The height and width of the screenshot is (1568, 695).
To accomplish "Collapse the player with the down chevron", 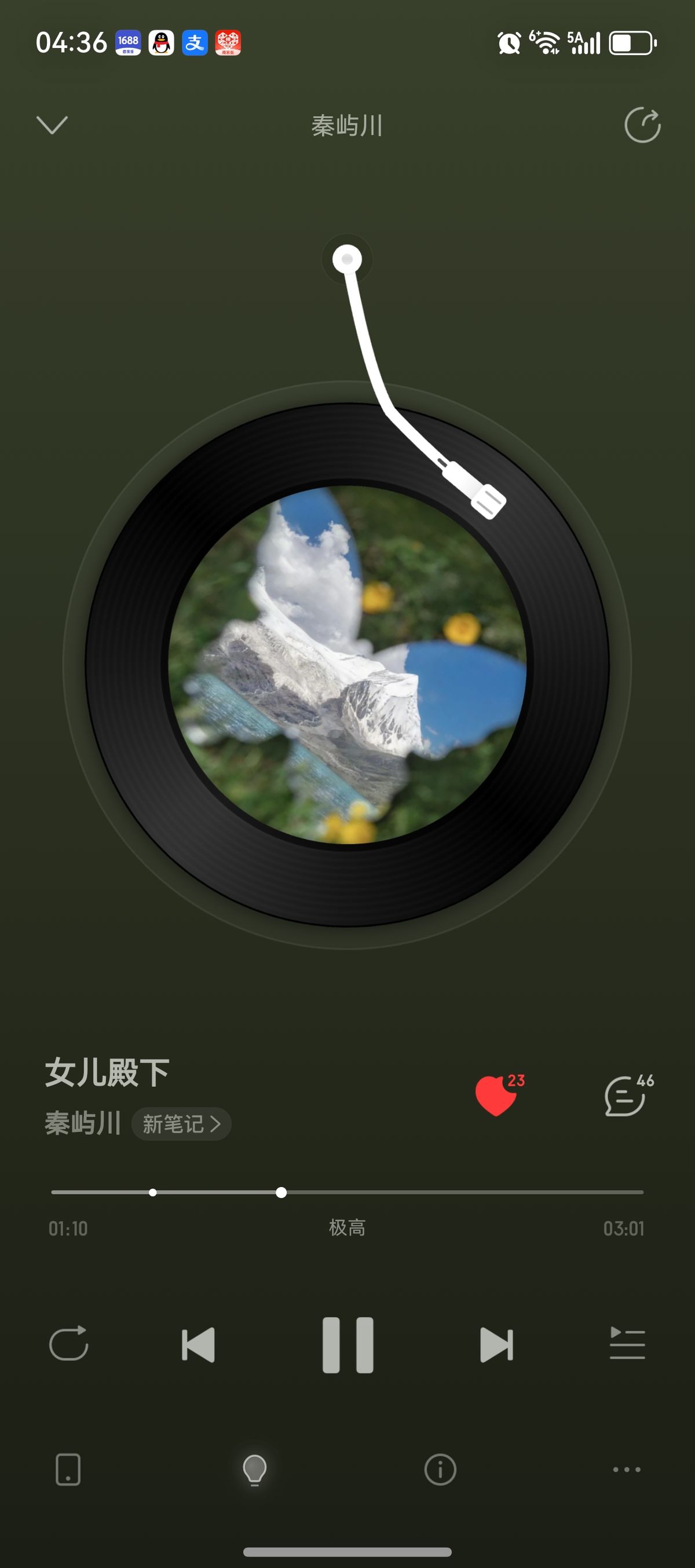I will pyautogui.click(x=52, y=125).
